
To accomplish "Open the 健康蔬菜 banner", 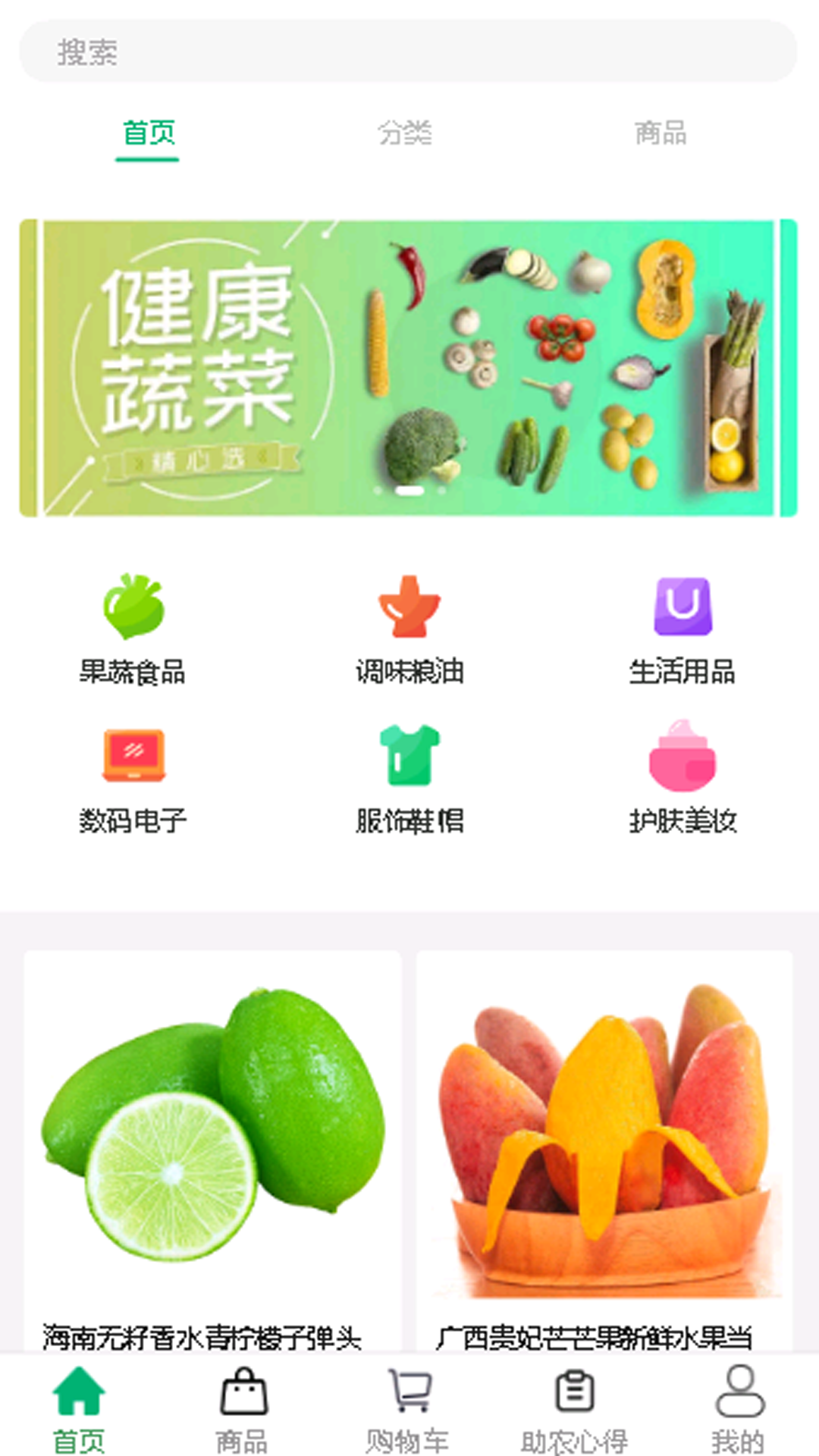I will 408,368.
